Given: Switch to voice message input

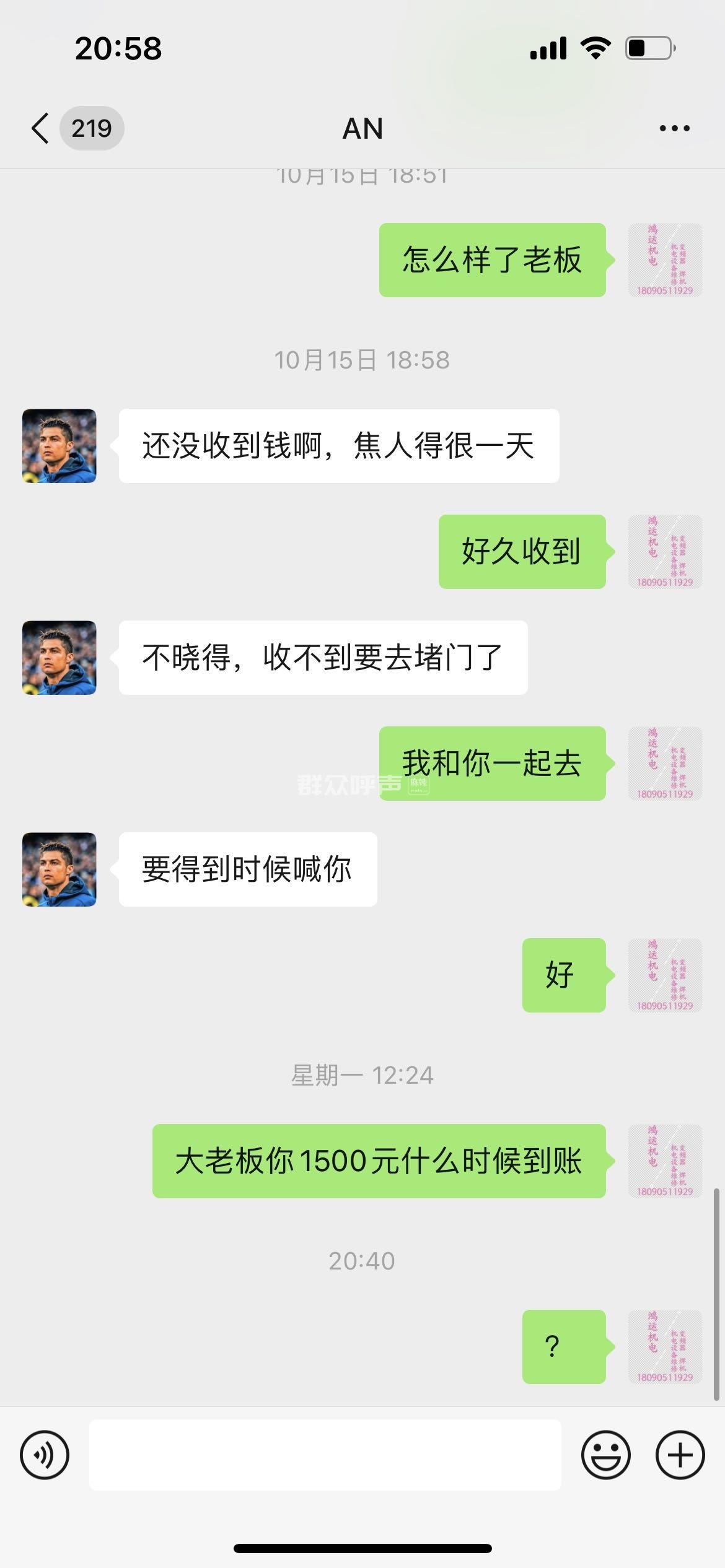Looking at the screenshot, I should coord(45,1455).
